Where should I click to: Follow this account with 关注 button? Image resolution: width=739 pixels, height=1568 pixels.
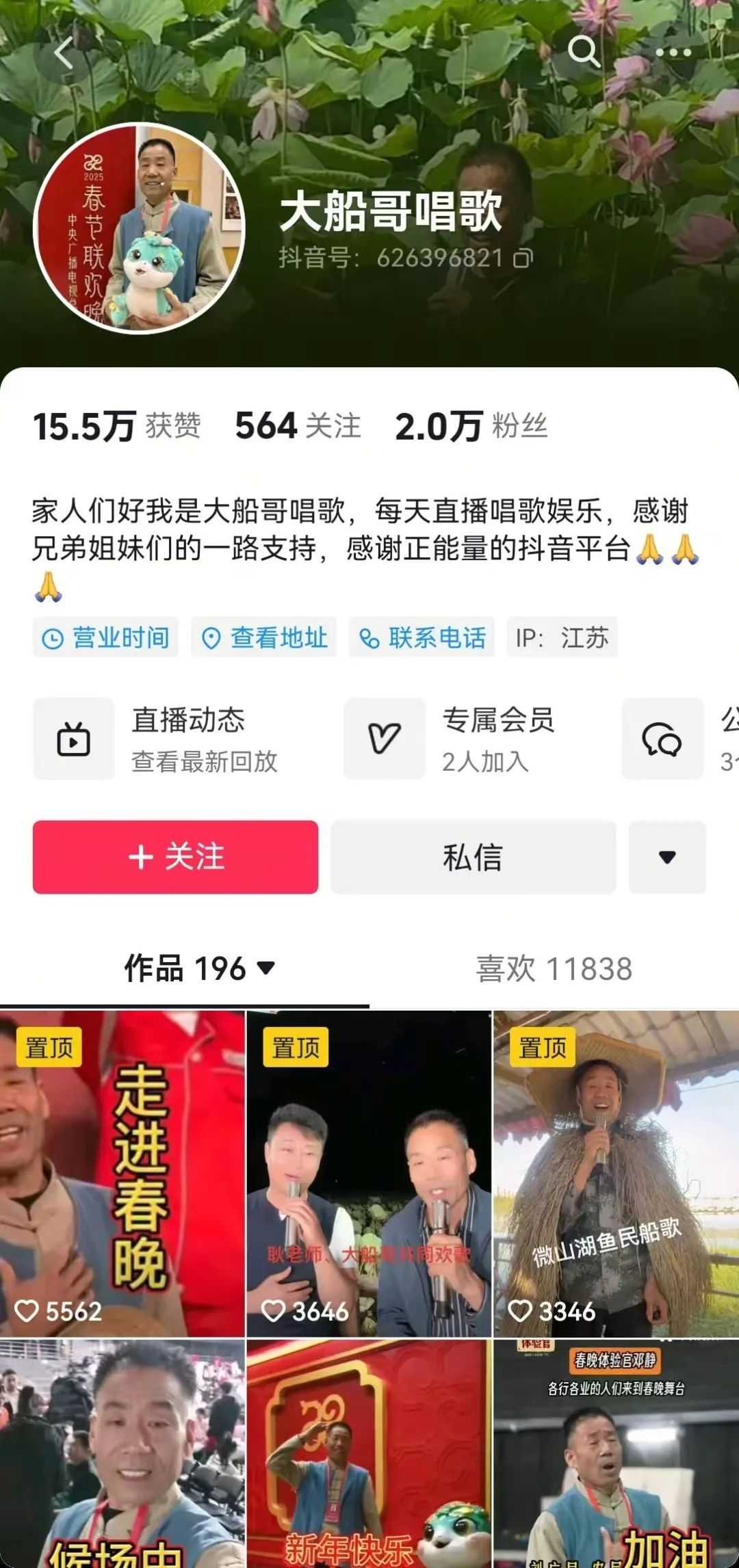[175, 857]
